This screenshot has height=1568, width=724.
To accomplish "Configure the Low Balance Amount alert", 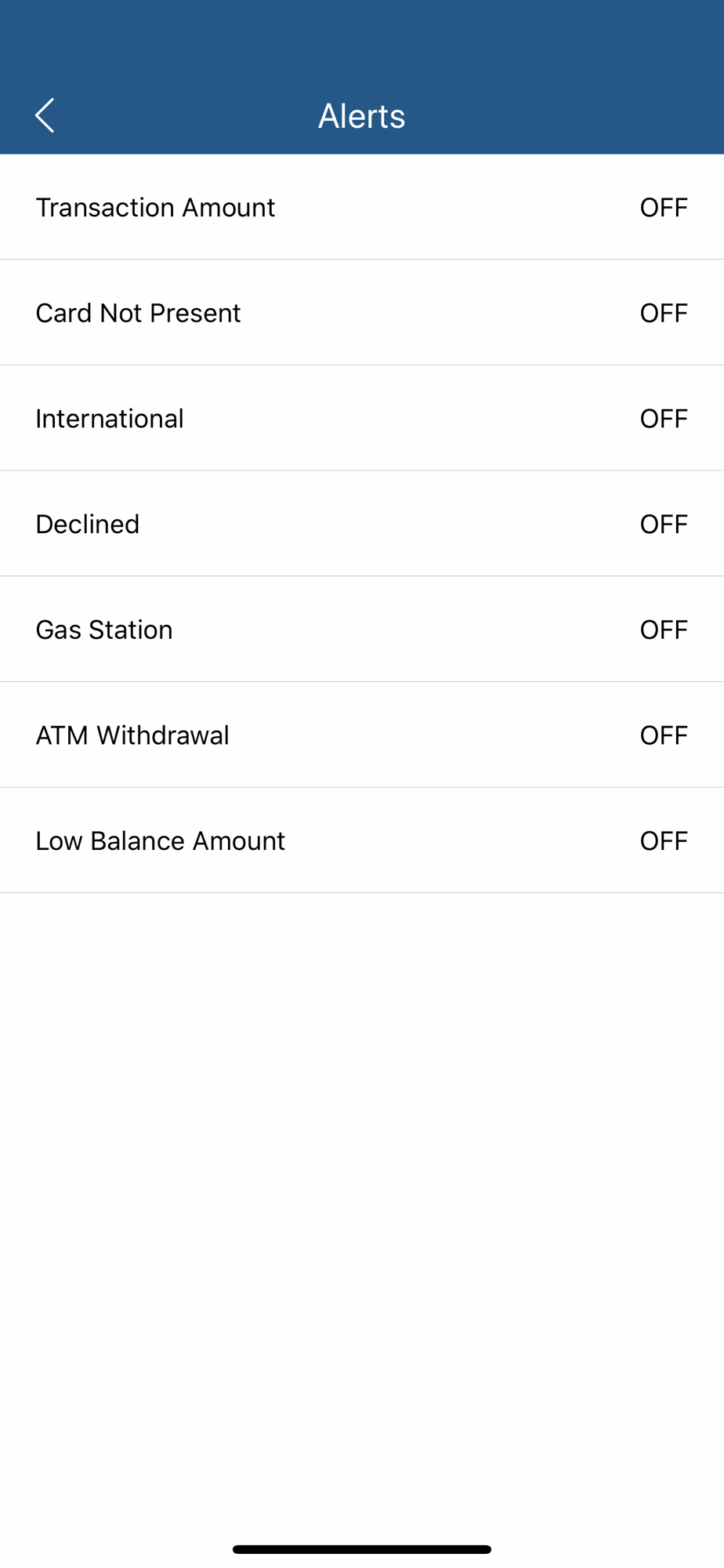I will (361, 840).
